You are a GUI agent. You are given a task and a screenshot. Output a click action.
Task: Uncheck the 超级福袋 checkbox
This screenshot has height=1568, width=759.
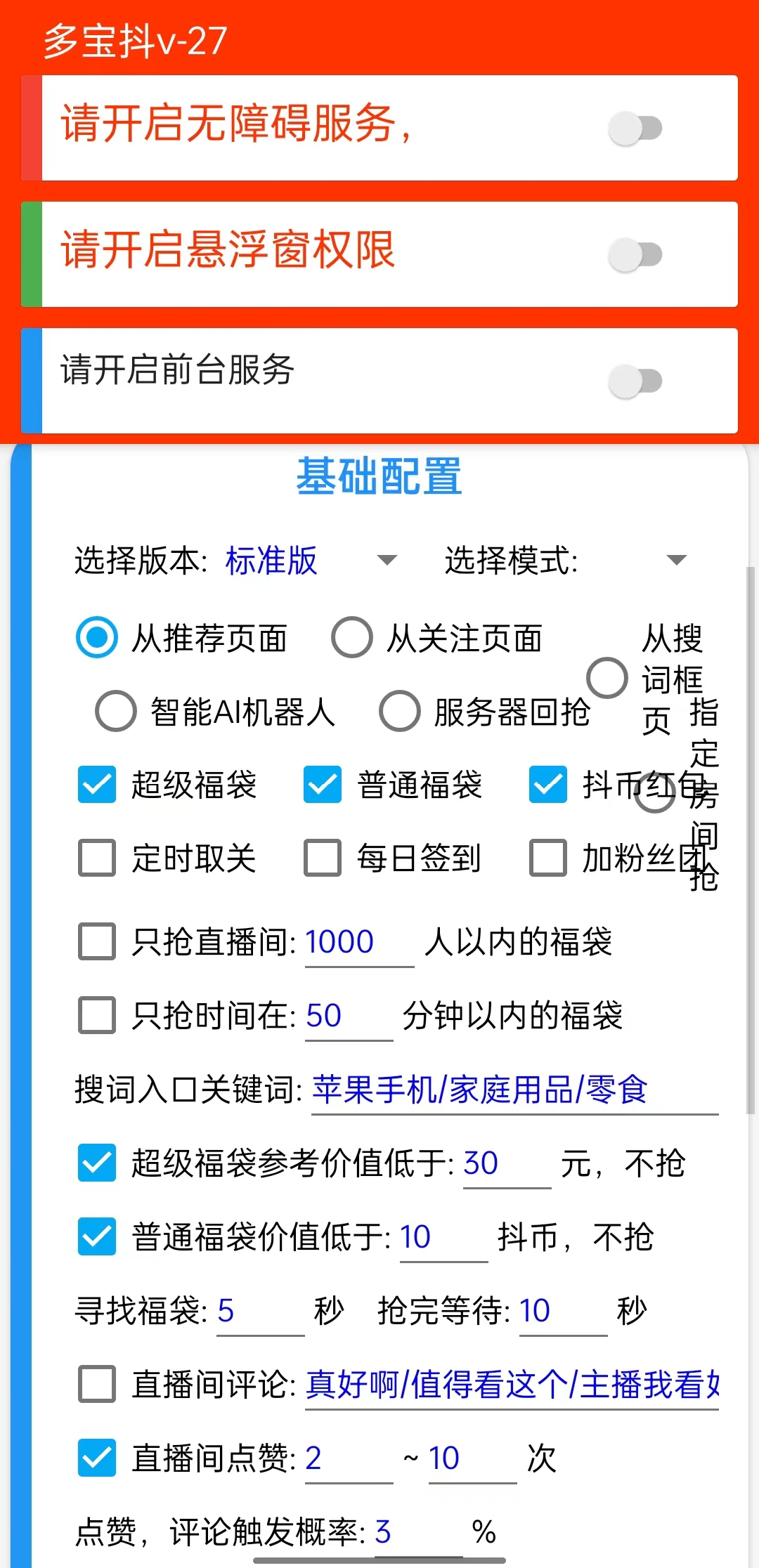click(97, 785)
